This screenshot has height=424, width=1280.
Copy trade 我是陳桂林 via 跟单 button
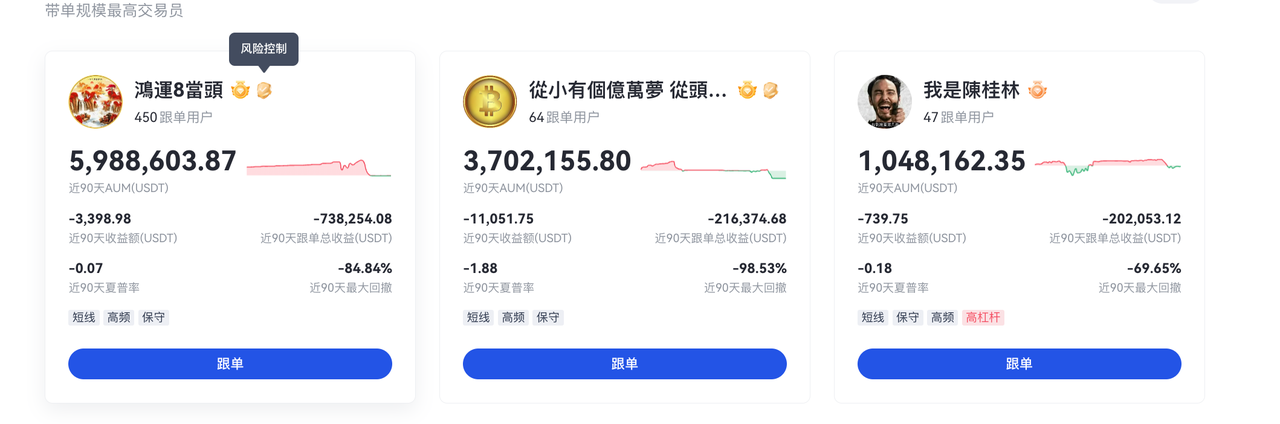(x=1018, y=364)
